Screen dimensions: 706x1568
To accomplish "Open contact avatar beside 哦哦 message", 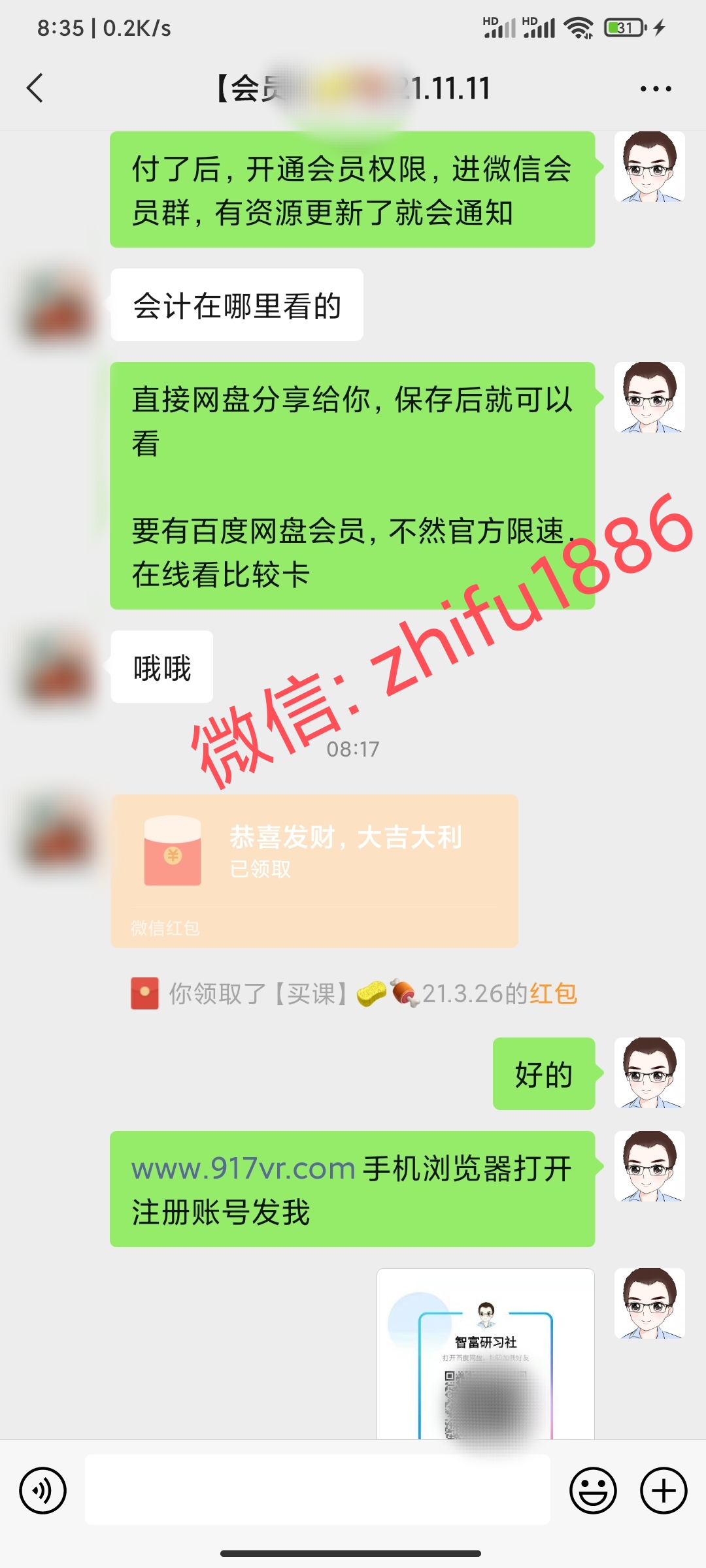I will coord(59,666).
